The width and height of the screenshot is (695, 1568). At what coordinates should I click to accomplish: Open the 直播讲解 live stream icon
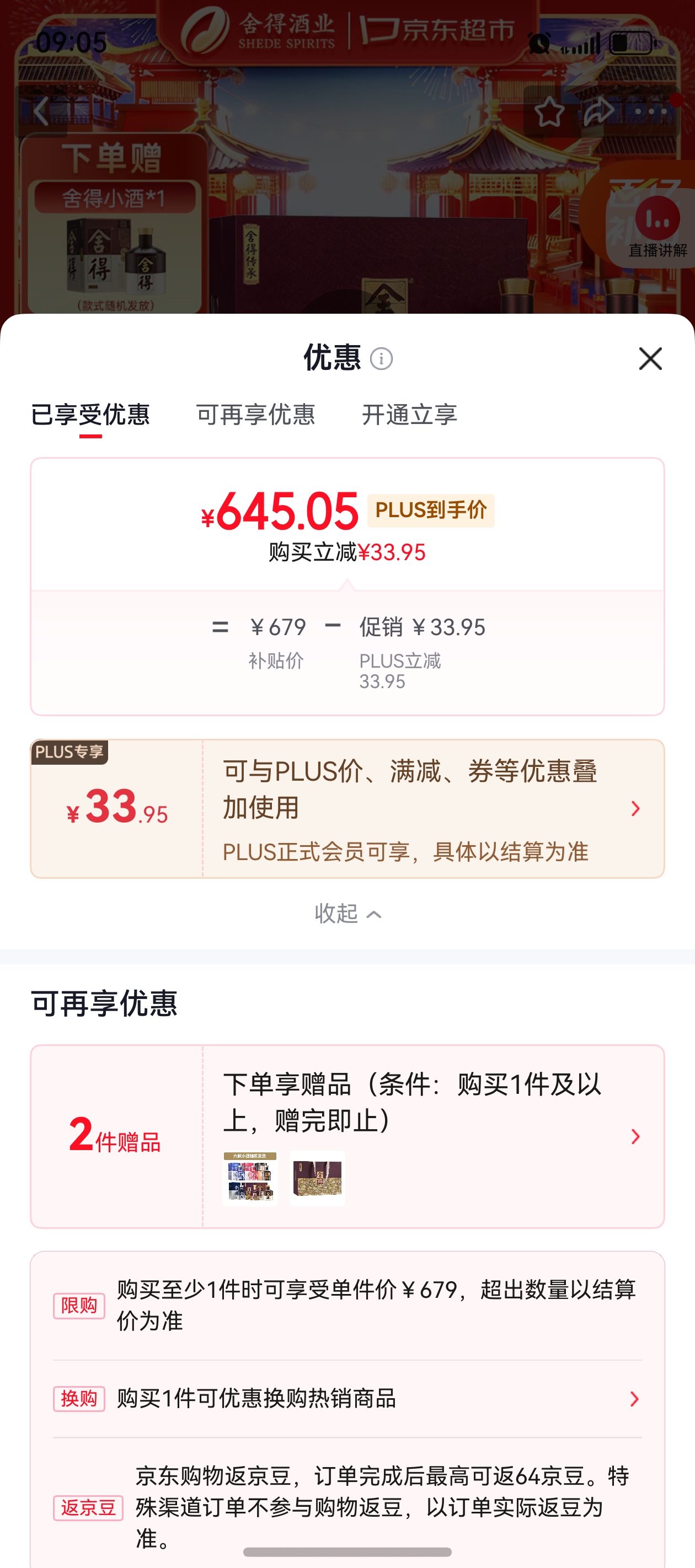click(653, 223)
